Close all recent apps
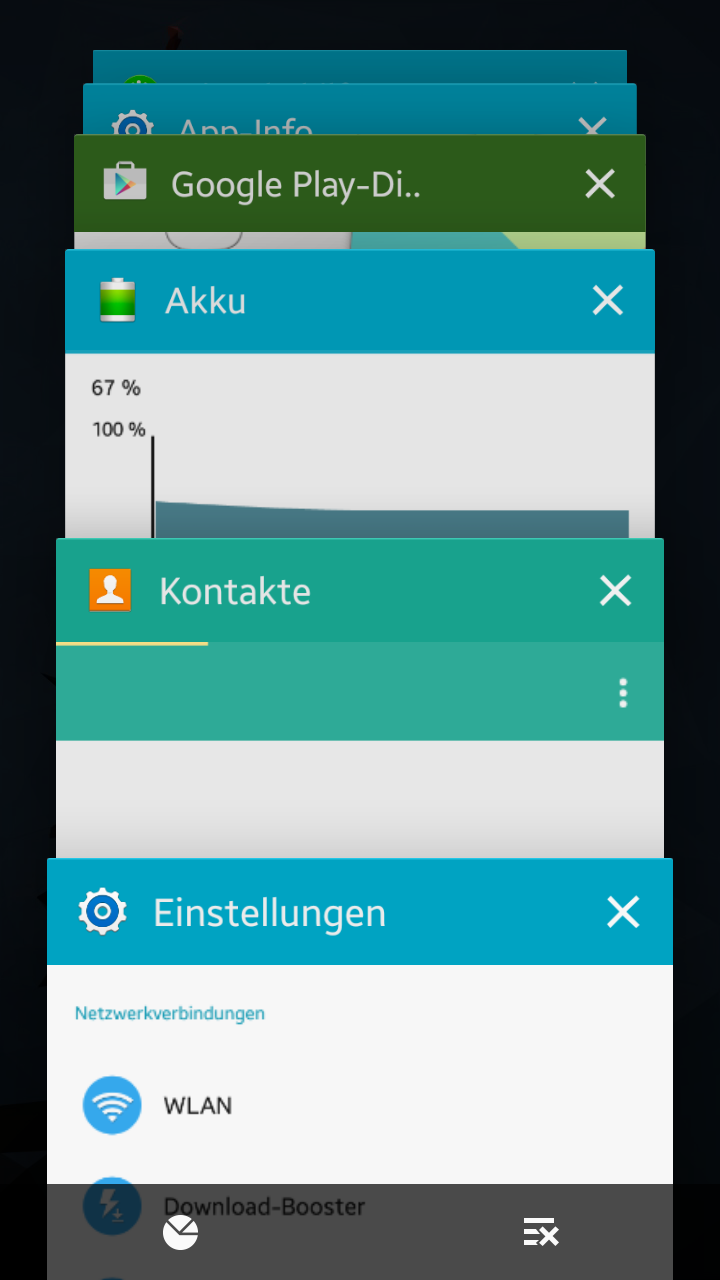 (x=541, y=1232)
